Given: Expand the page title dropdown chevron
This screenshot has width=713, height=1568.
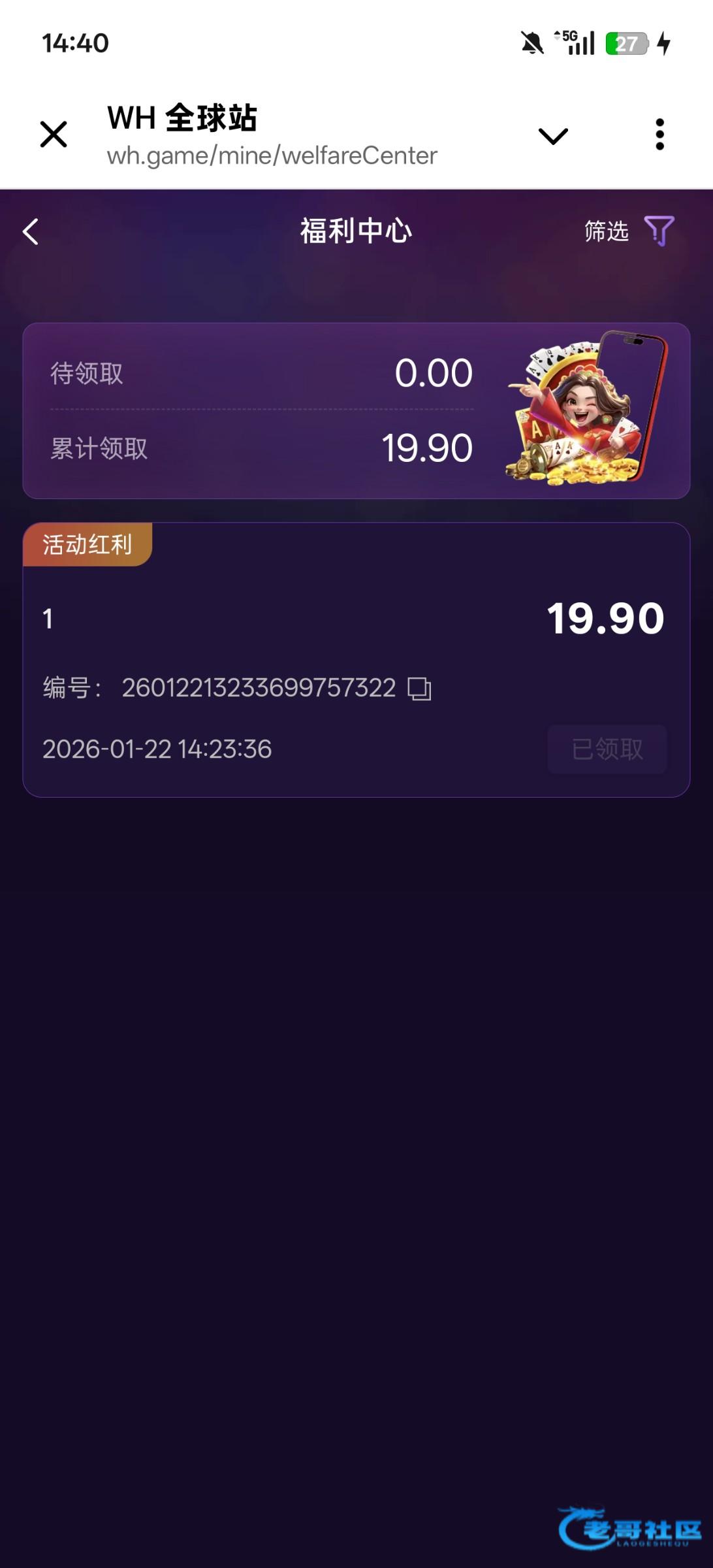Looking at the screenshot, I should (552, 136).
